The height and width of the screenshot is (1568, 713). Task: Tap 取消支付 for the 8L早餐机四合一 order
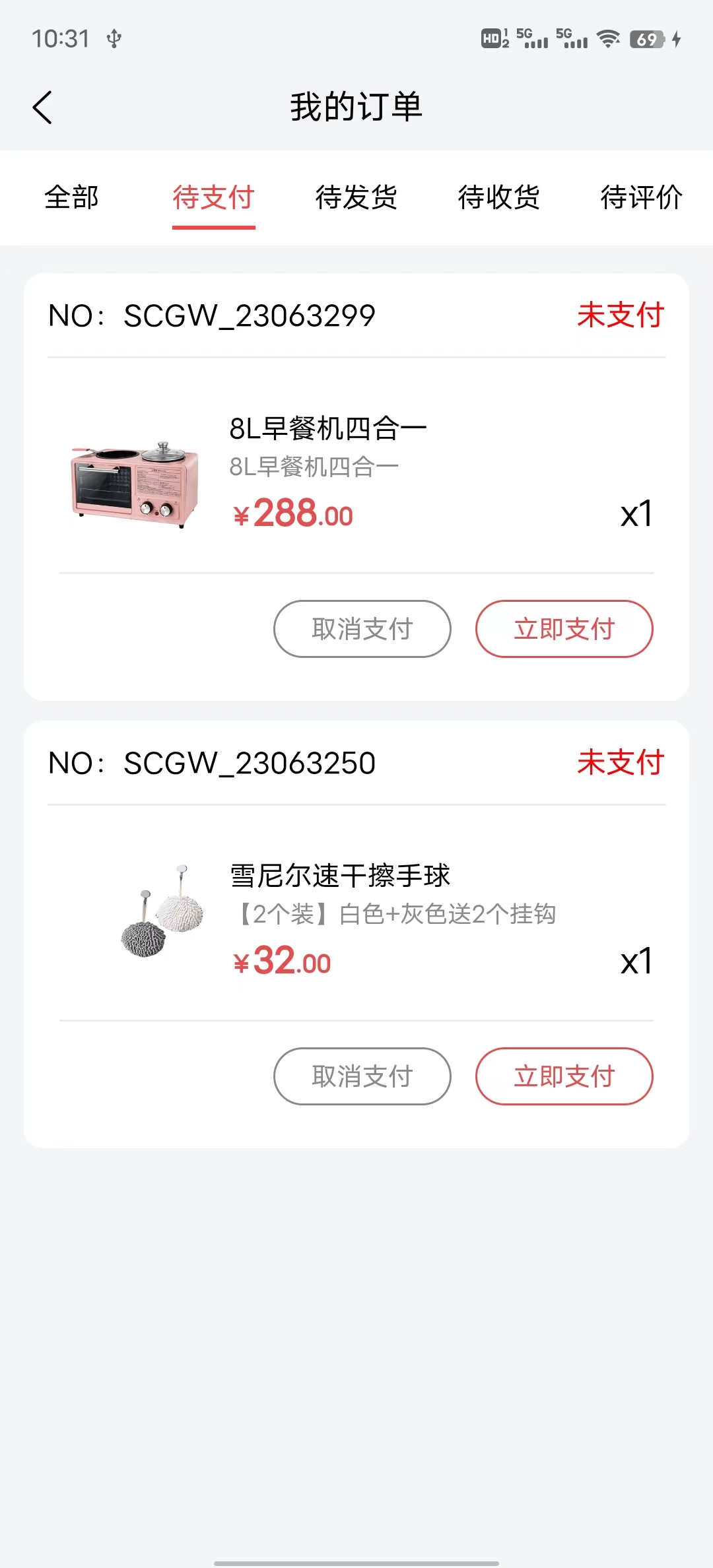pos(362,629)
